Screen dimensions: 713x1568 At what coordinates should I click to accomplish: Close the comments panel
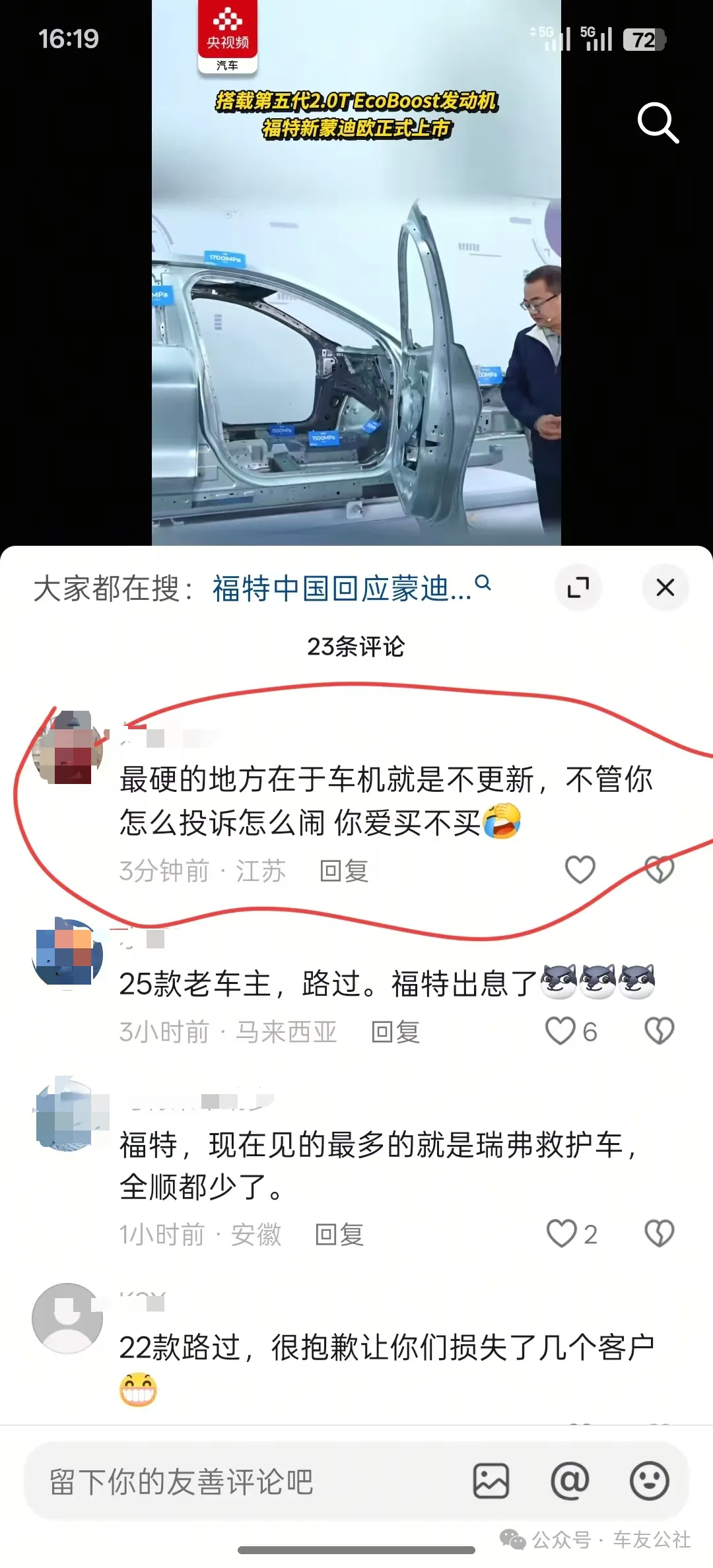[x=665, y=587]
